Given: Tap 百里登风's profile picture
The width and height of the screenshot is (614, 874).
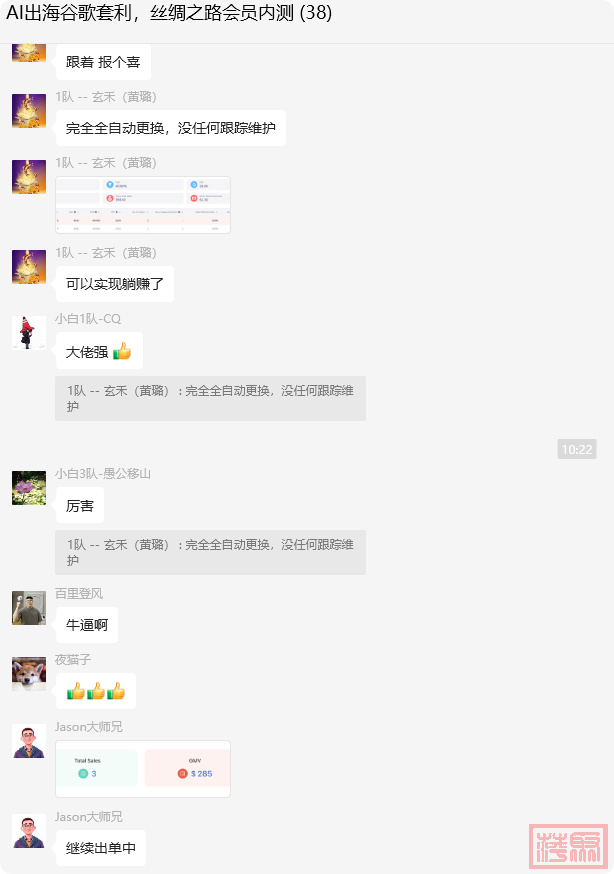Looking at the screenshot, I should click(29, 608).
